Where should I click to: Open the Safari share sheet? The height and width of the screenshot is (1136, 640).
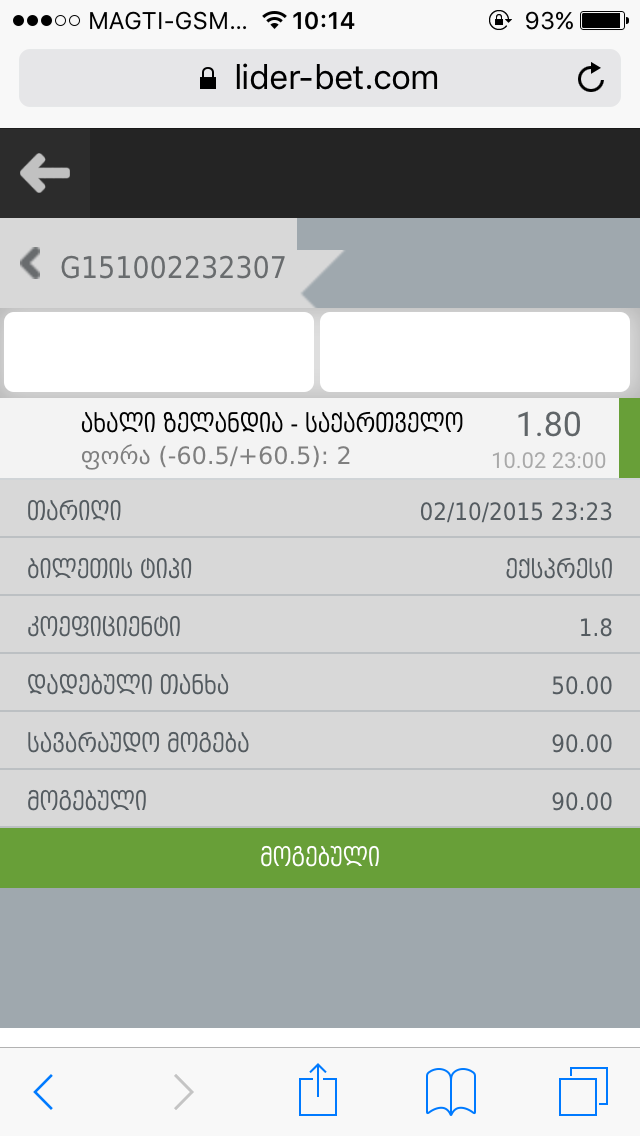[318, 1089]
